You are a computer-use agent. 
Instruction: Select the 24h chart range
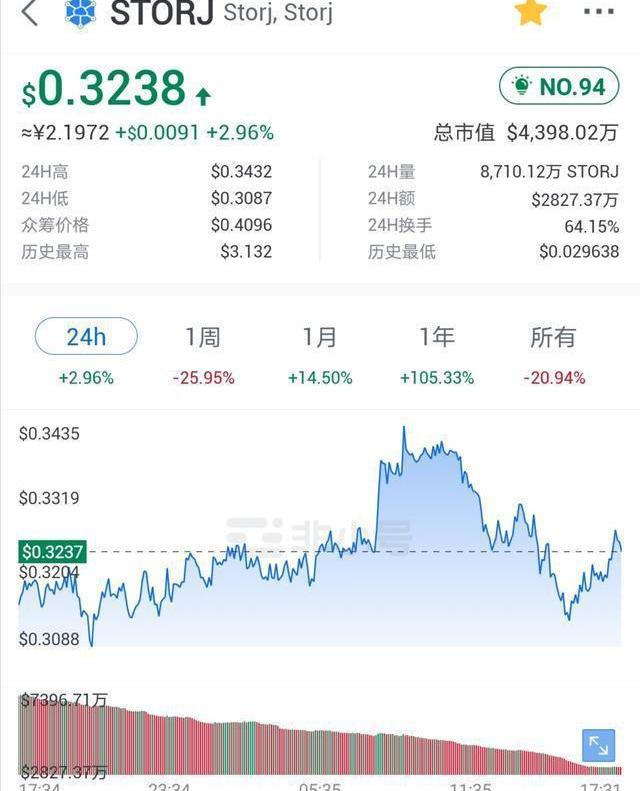[x=86, y=337]
